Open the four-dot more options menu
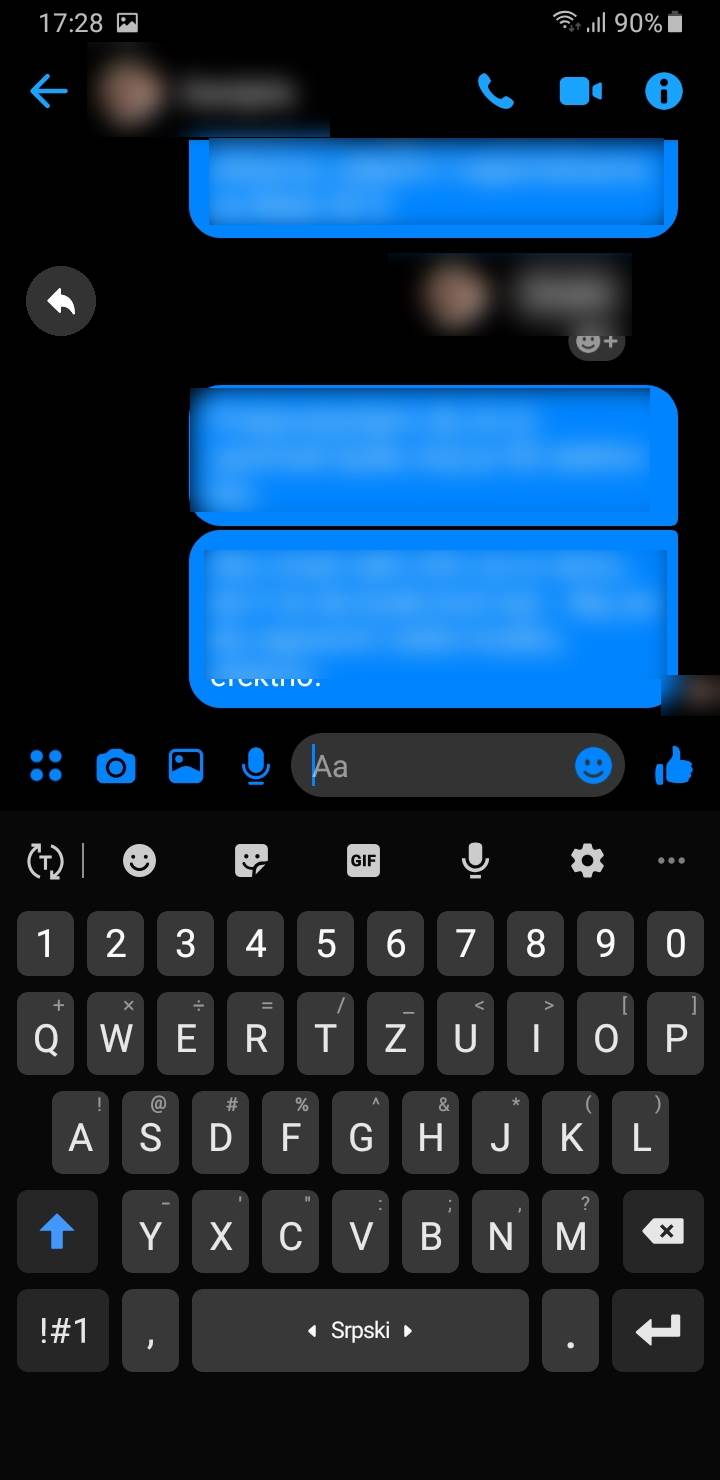Viewport: 720px width, 1480px height. click(x=46, y=766)
